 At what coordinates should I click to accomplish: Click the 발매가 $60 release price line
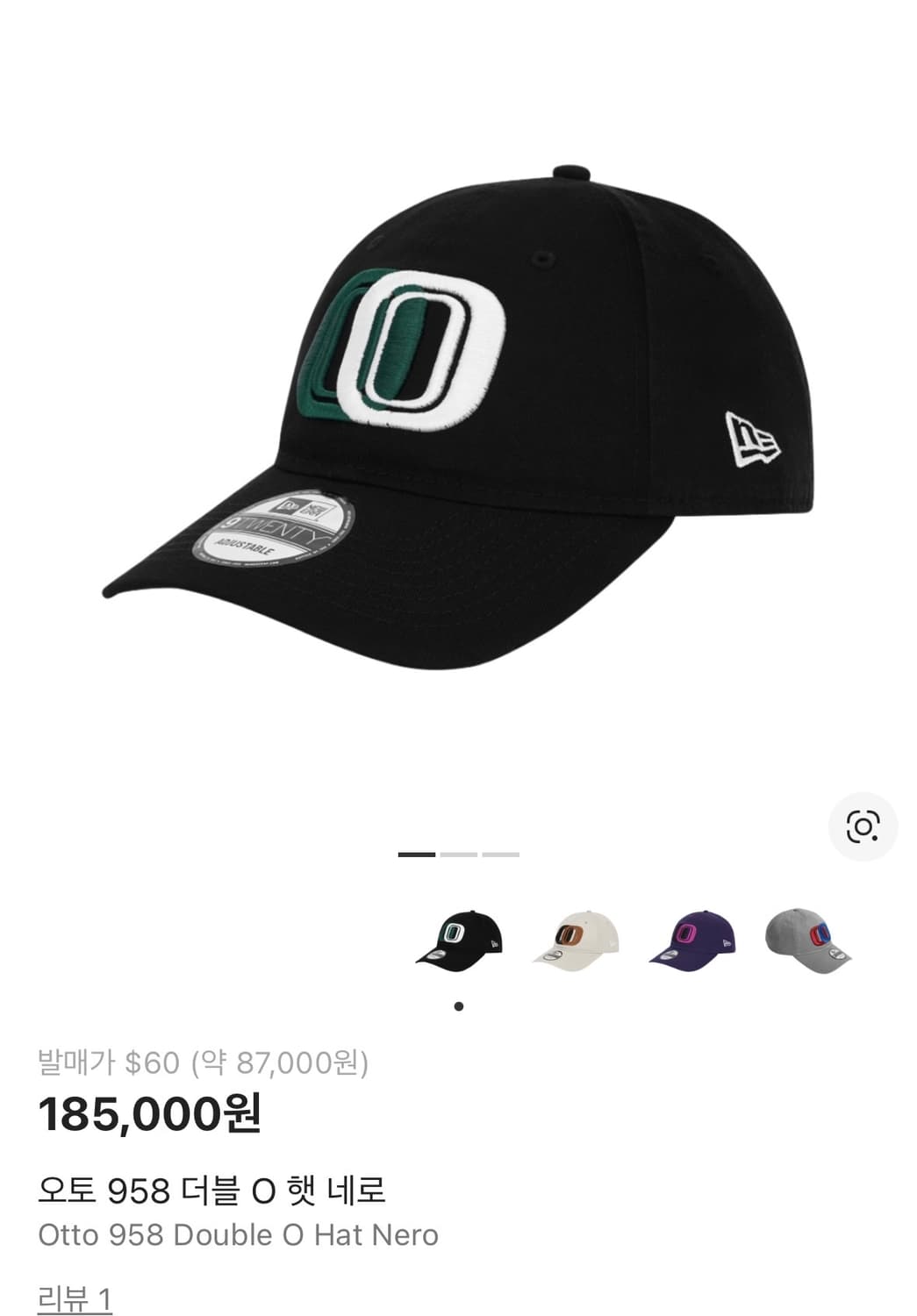tap(205, 1062)
